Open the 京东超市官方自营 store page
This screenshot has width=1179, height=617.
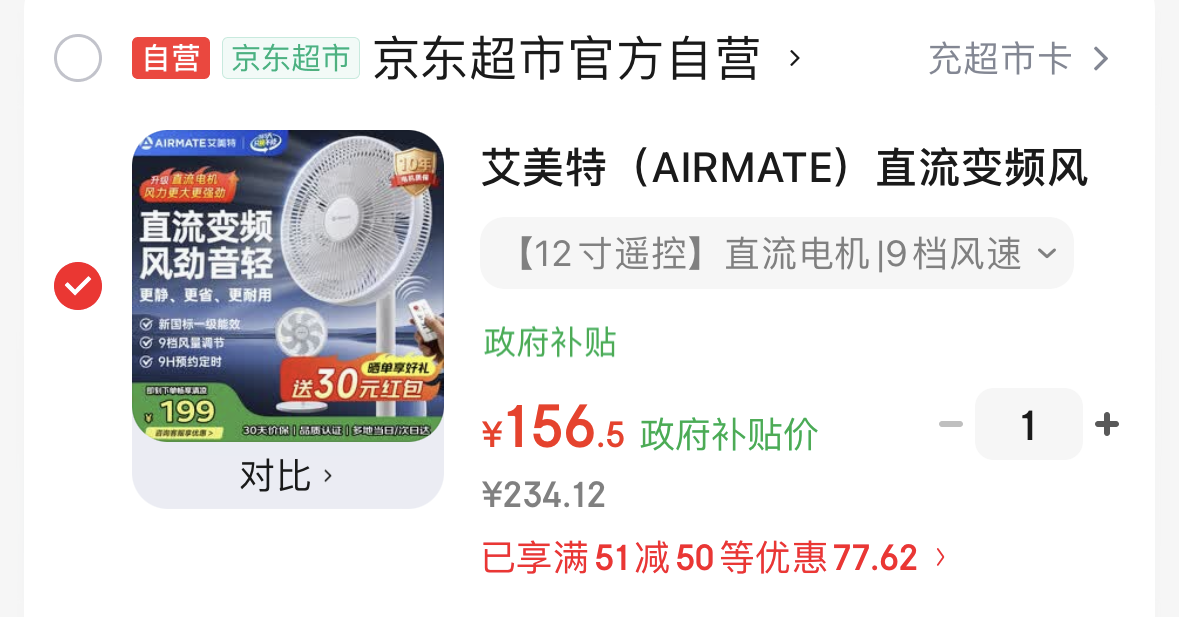click(566, 58)
